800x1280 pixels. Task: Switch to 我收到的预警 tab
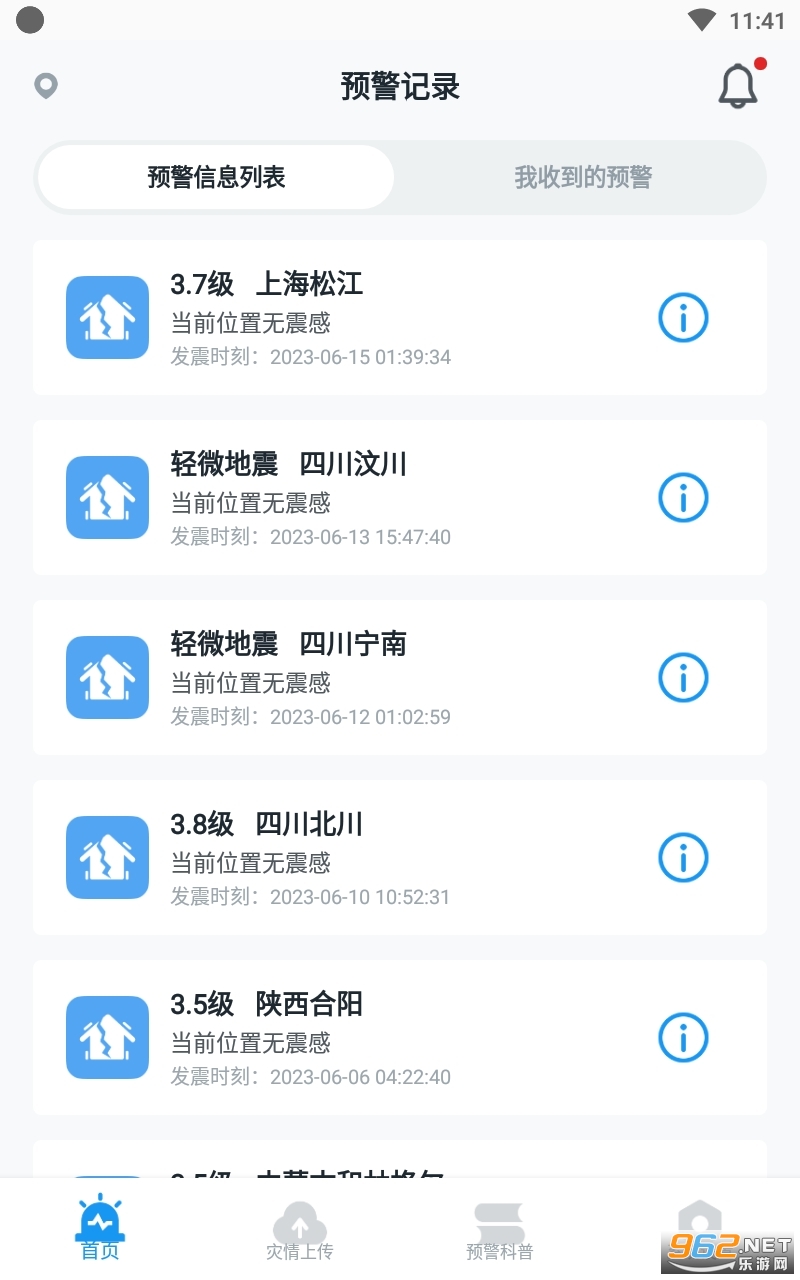(583, 178)
